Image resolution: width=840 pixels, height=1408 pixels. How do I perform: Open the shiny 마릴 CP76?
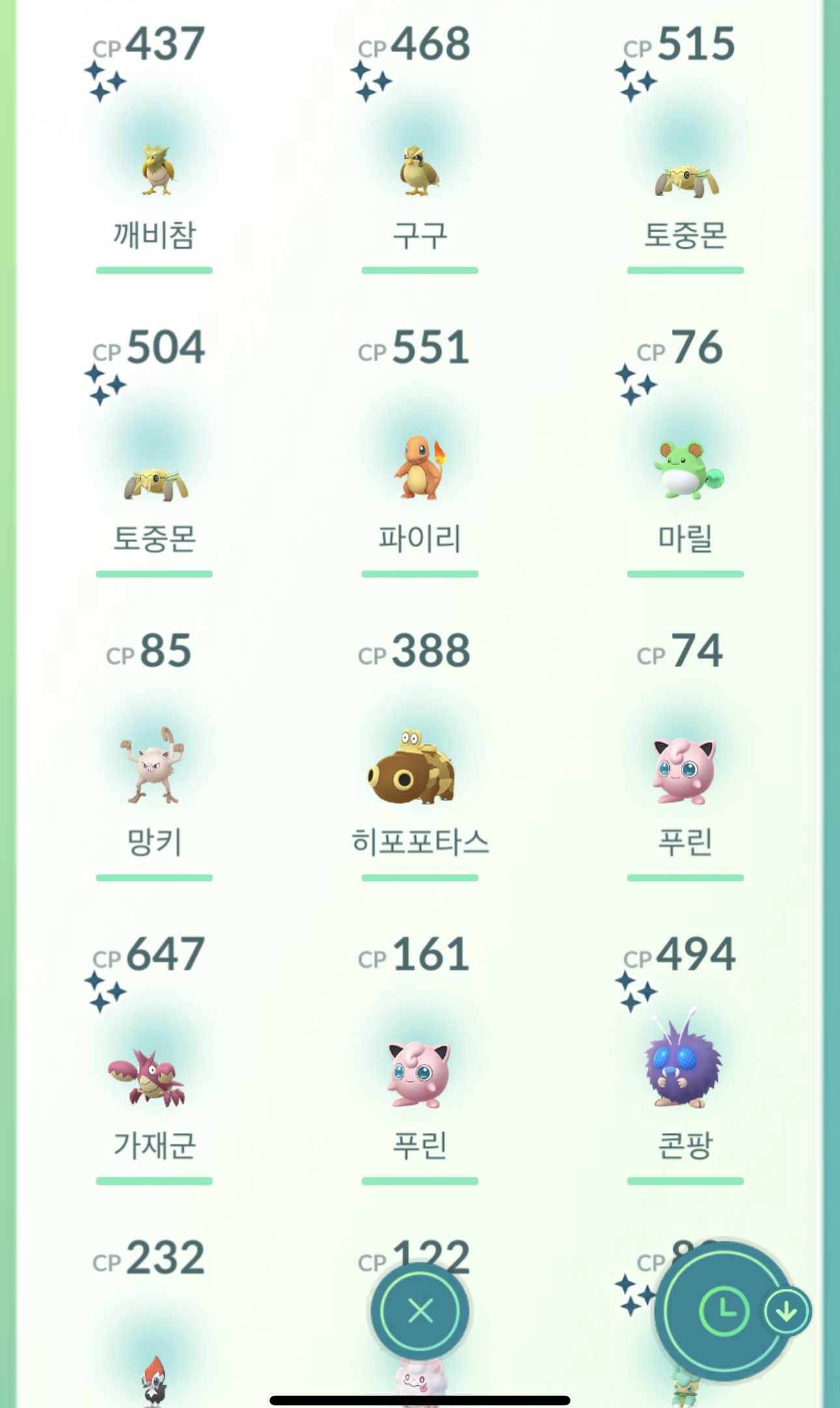point(685,470)
